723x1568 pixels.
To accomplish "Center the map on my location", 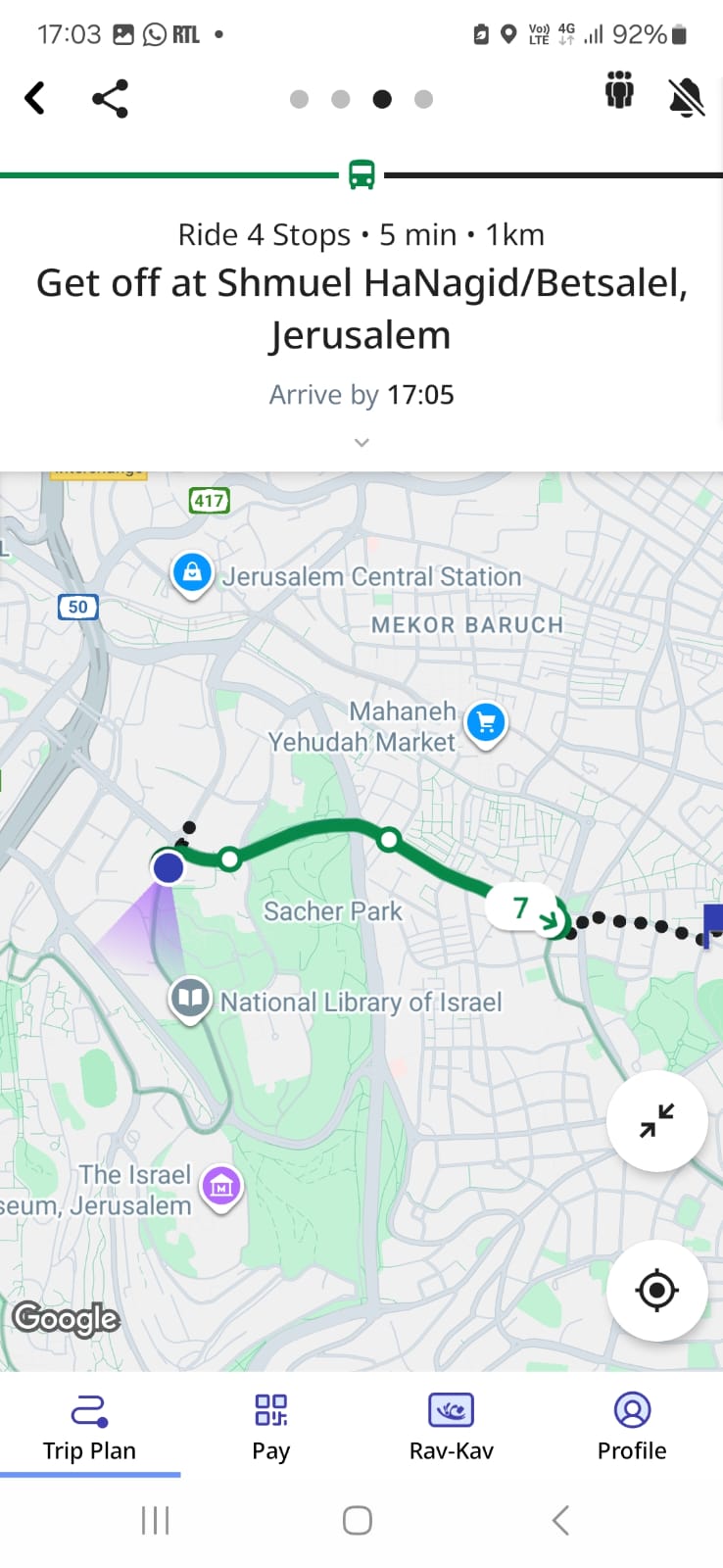I will (656, 1290).
